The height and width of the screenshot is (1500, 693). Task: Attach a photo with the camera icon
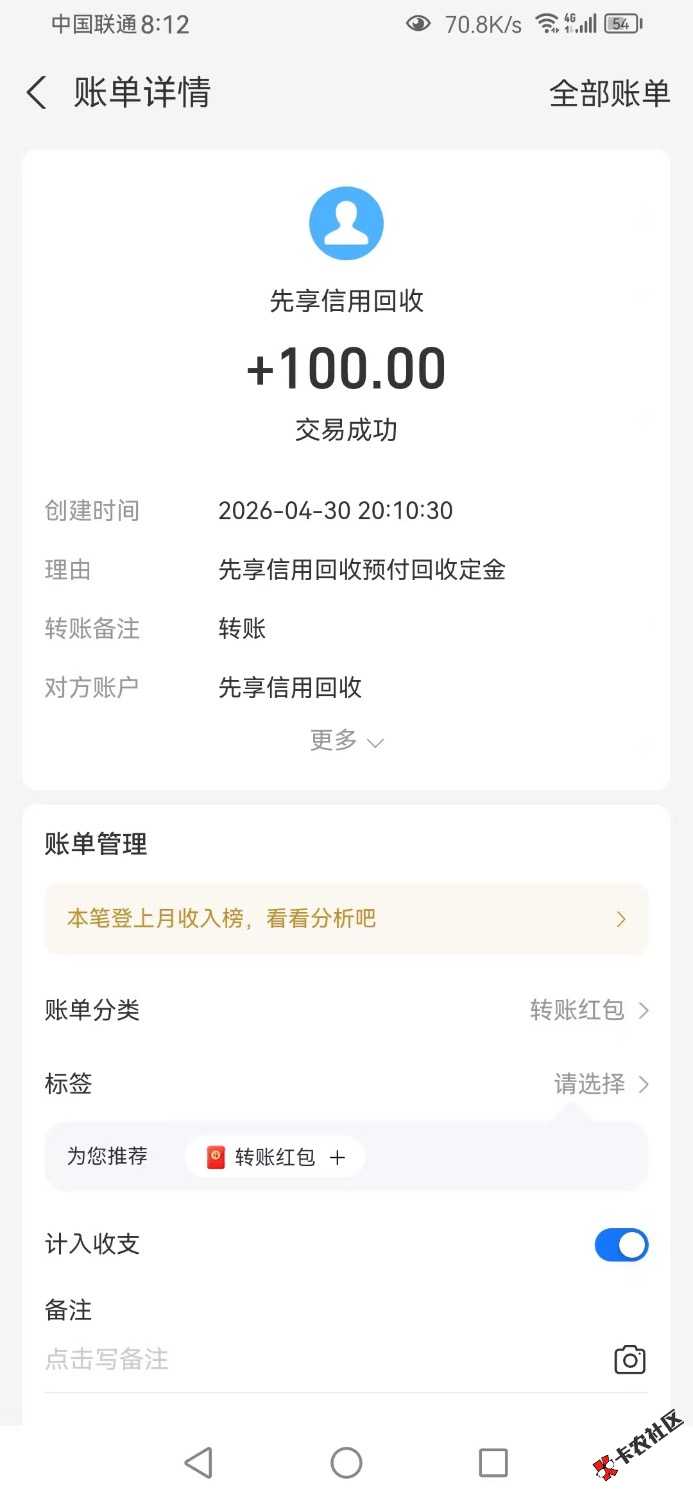coord(629,1360)
